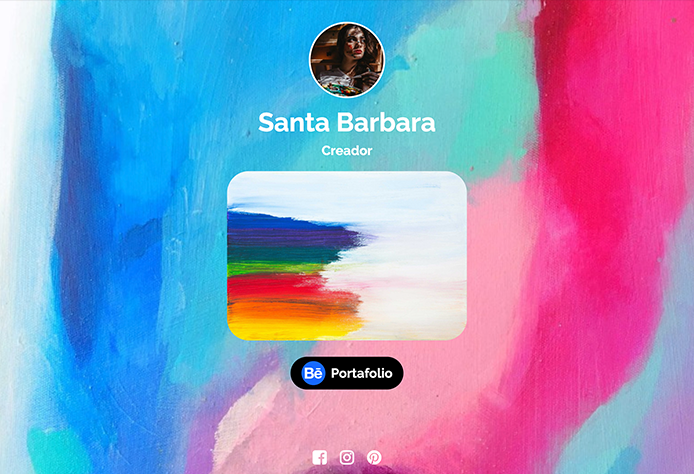The width and height of the screenshot is (694, 474).
Task: Open the Facebook profile icon
Action: coord(320,457)
